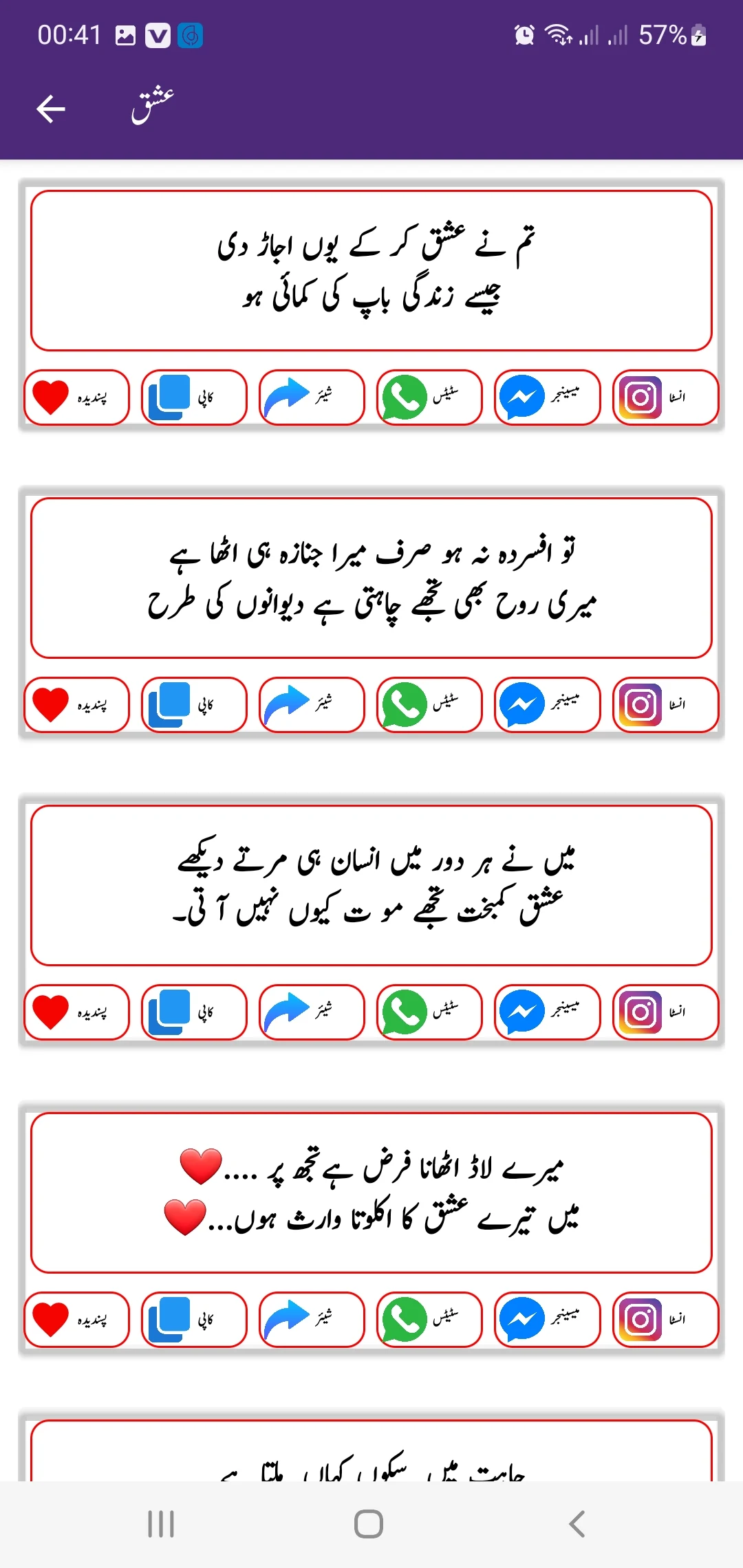Share the first poem

[312, 398]
